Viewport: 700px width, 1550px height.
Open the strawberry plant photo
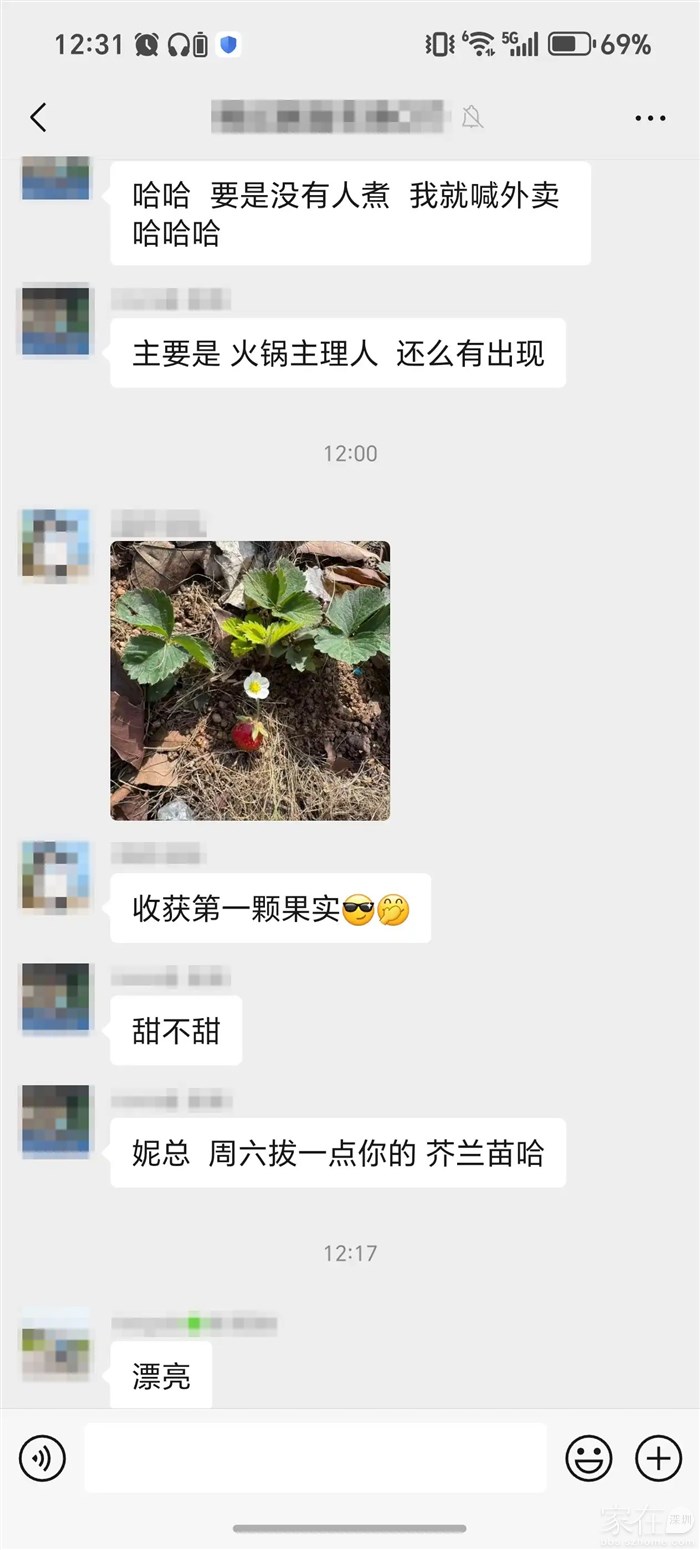250,680
